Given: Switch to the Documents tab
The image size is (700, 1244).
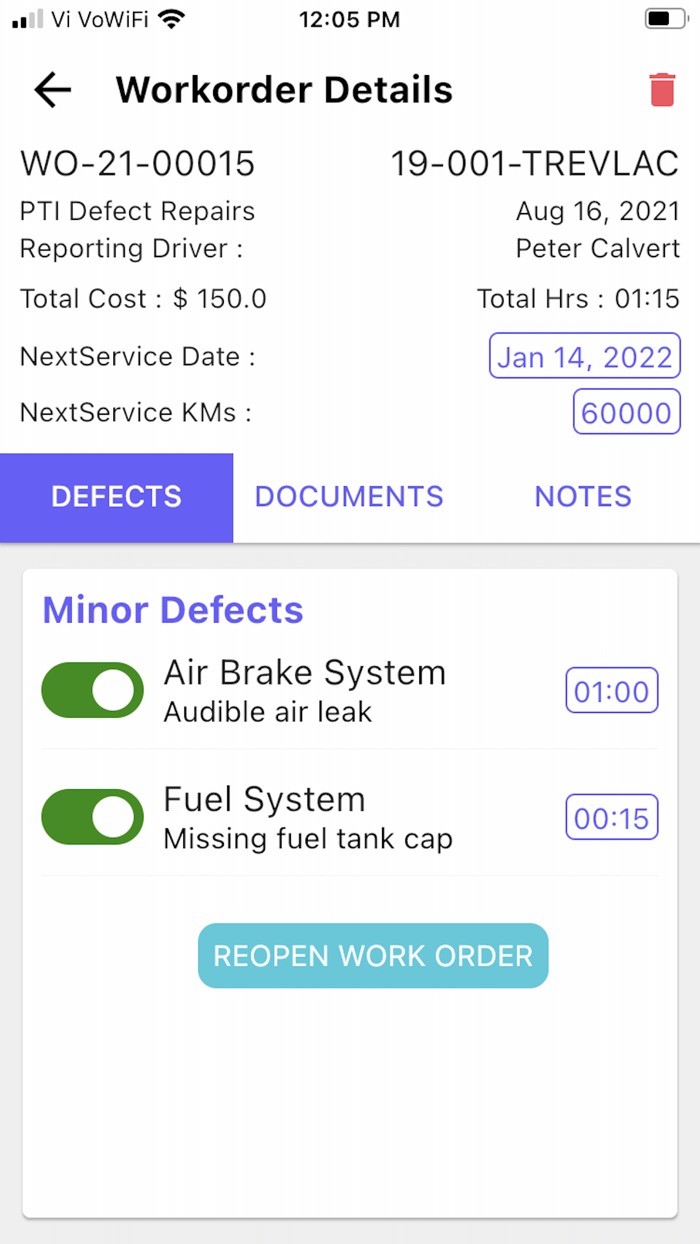Looking at the screenshot, I should (x=349, y=497).
